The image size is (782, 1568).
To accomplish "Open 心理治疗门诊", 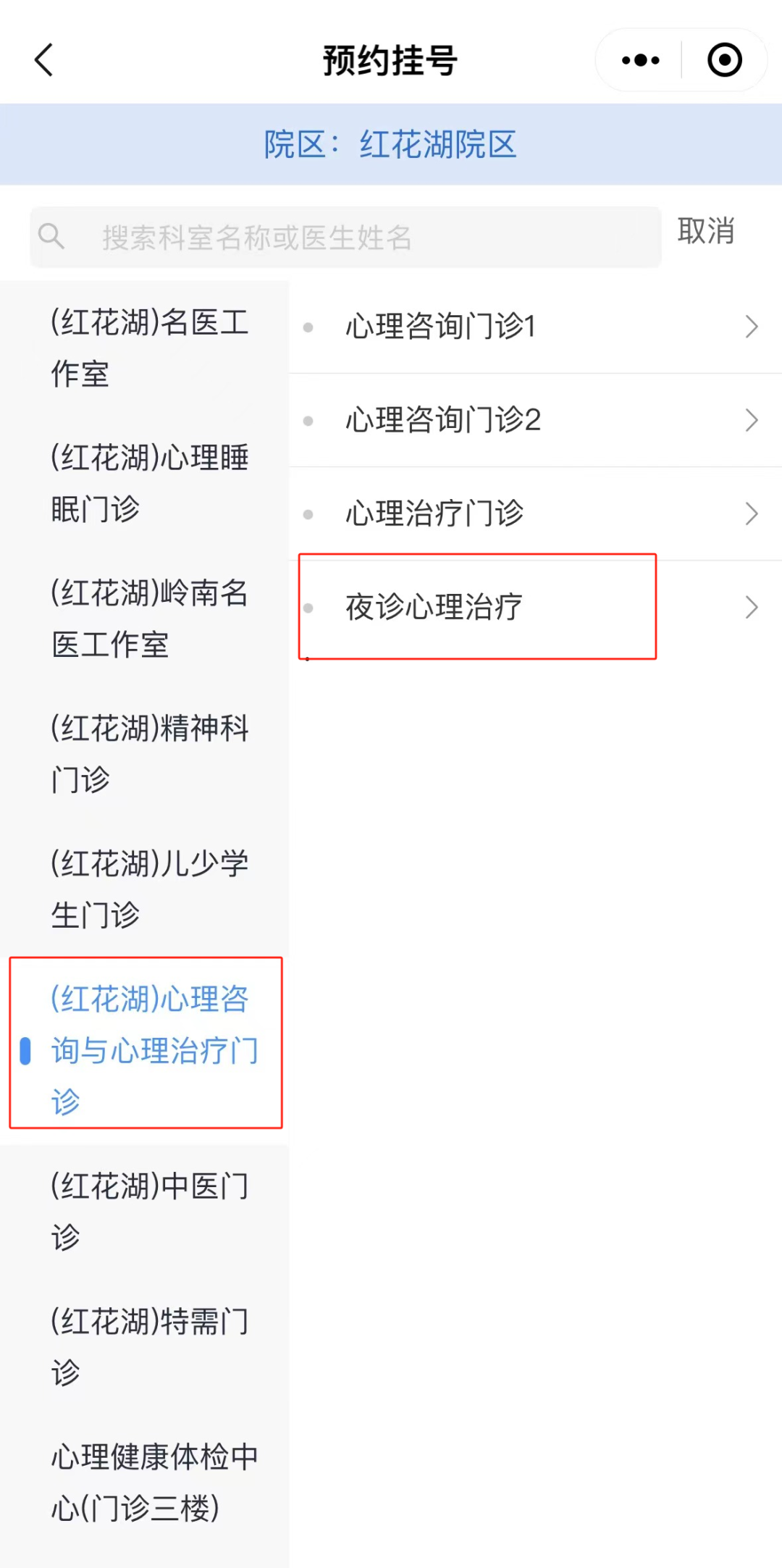I will point(534,513).
